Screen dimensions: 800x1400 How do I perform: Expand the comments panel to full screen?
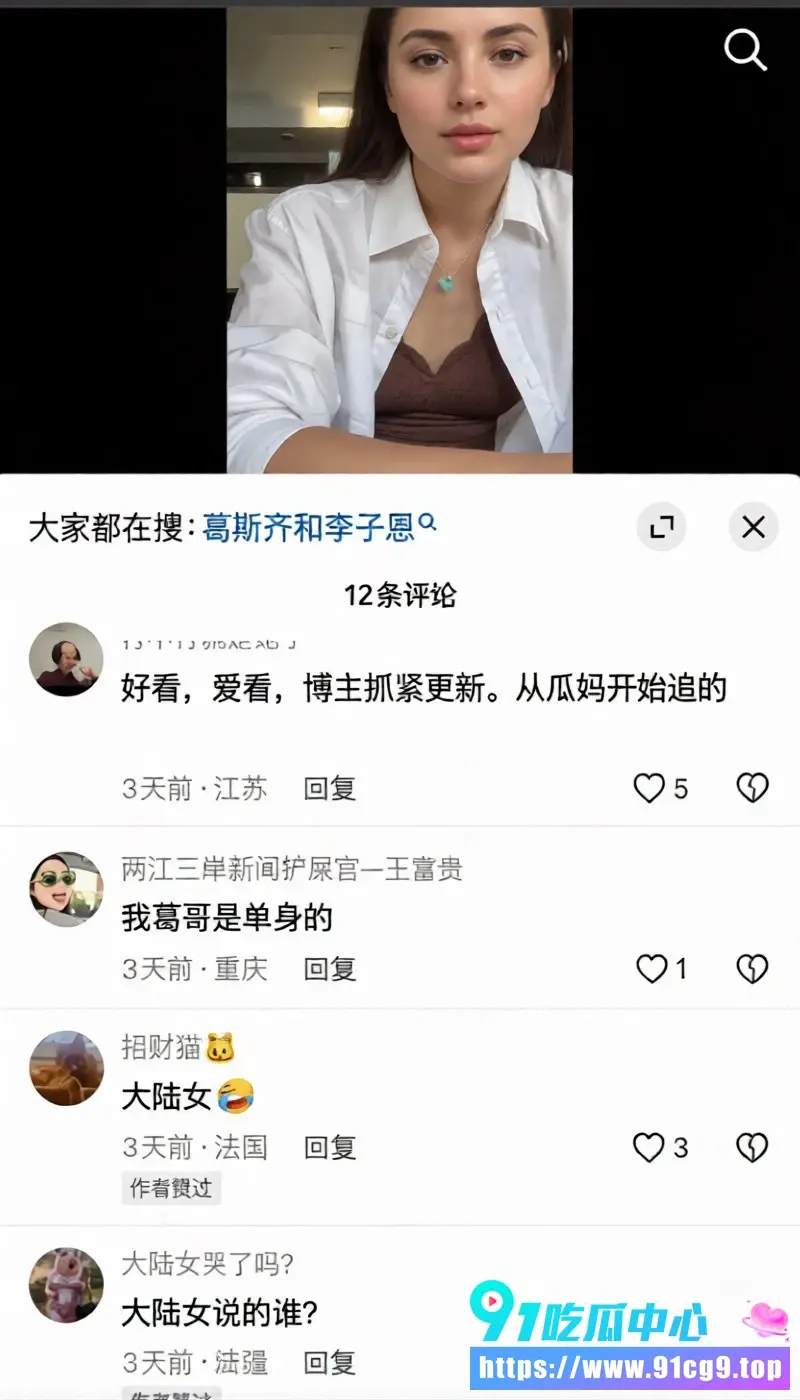[x=662, y=527]
